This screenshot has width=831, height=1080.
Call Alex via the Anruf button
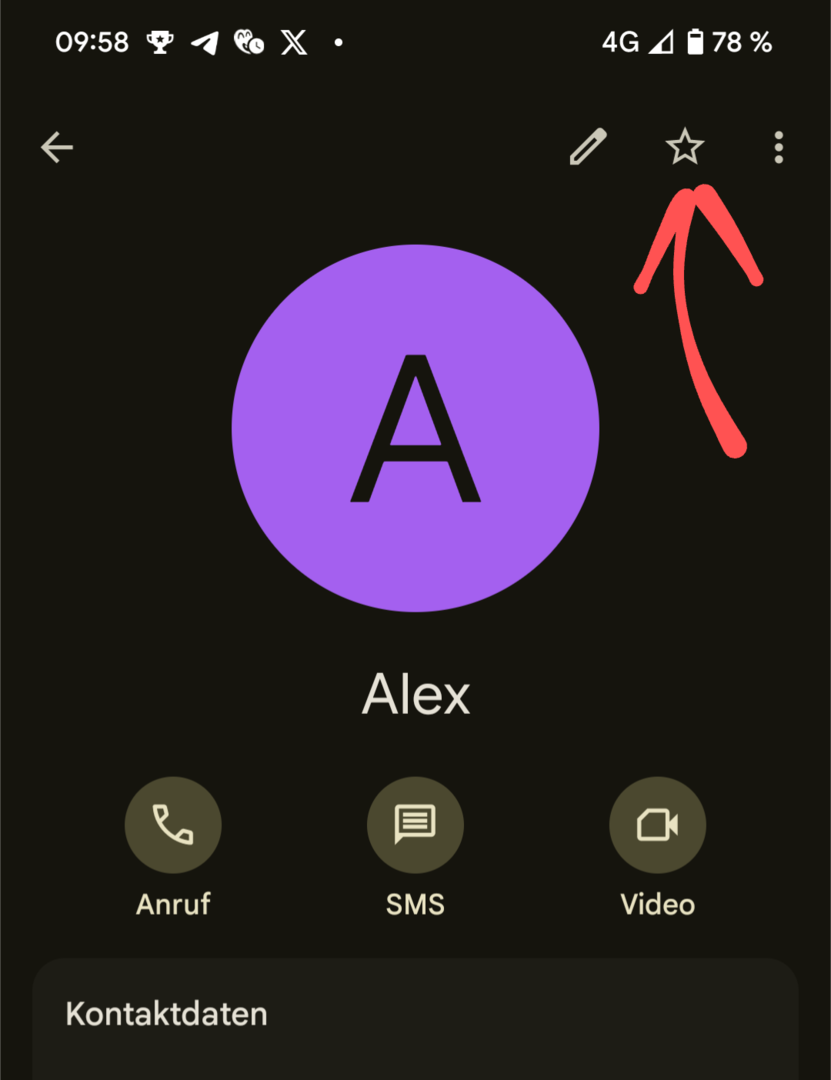pos(173,826)
